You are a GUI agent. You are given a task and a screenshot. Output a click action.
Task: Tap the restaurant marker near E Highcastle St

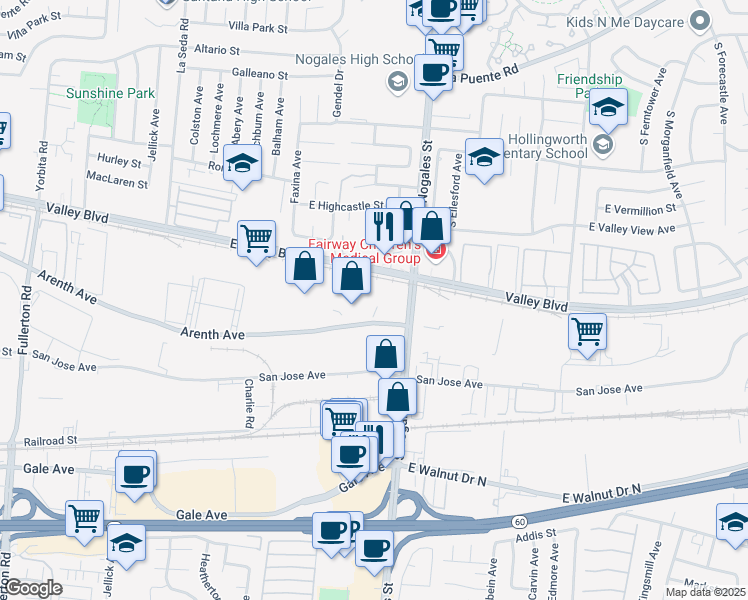coord(384,230)
